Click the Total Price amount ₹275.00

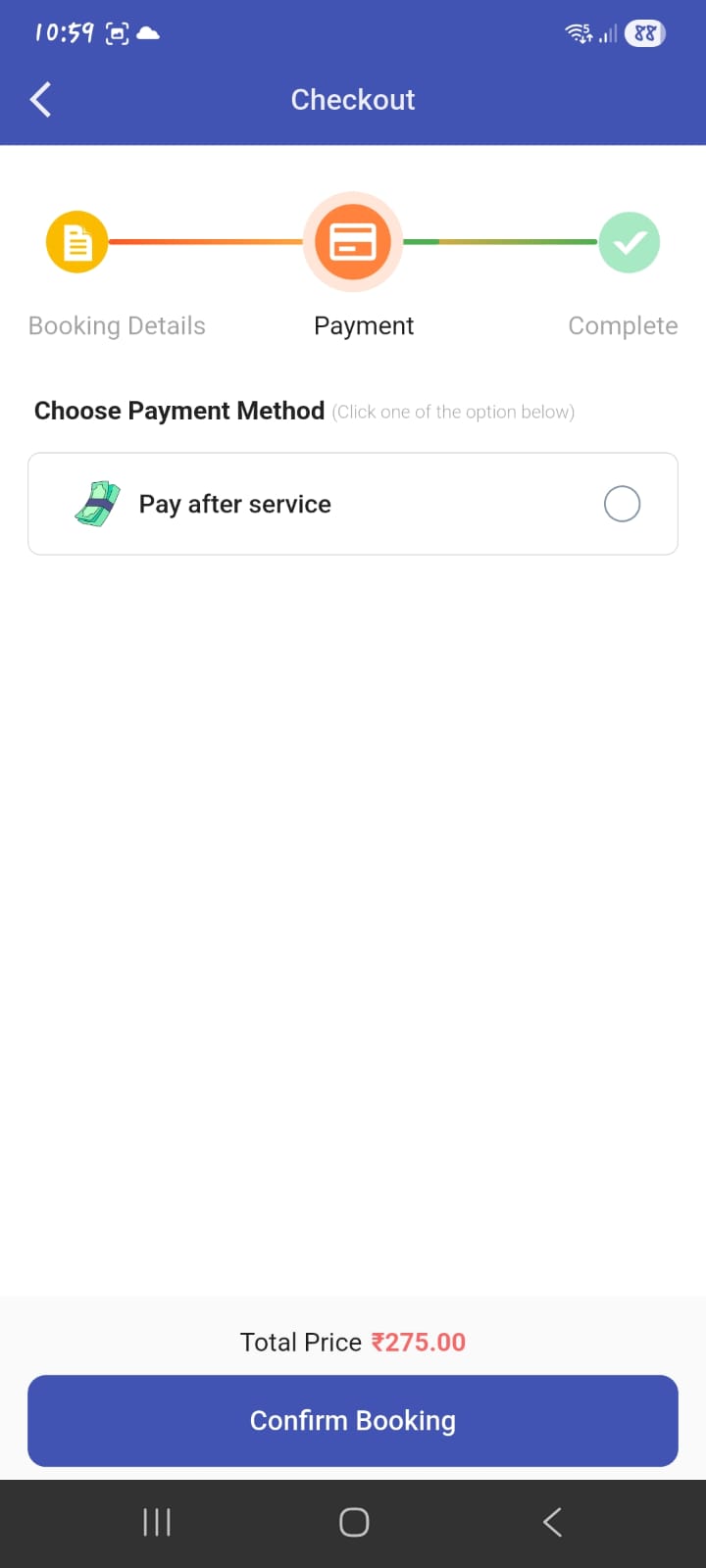click(419, 1342)
